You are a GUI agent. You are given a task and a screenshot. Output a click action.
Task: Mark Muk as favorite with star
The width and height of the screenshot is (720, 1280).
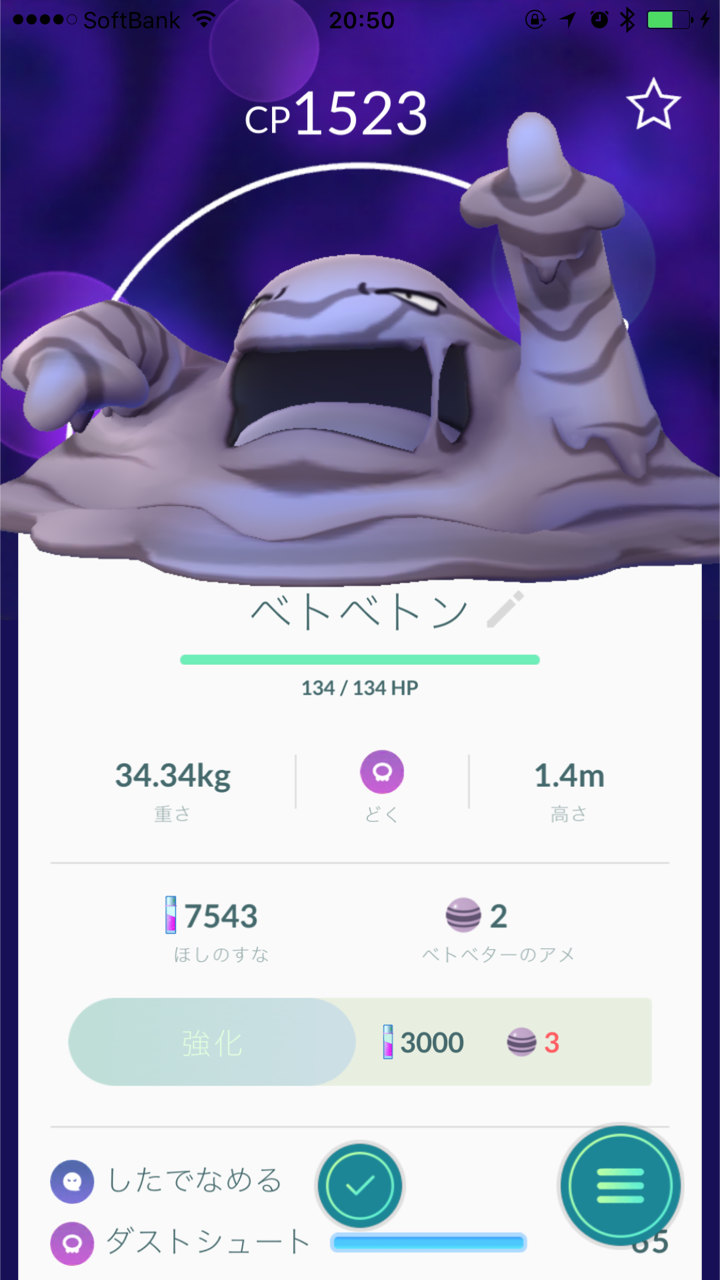pos(653,106)
